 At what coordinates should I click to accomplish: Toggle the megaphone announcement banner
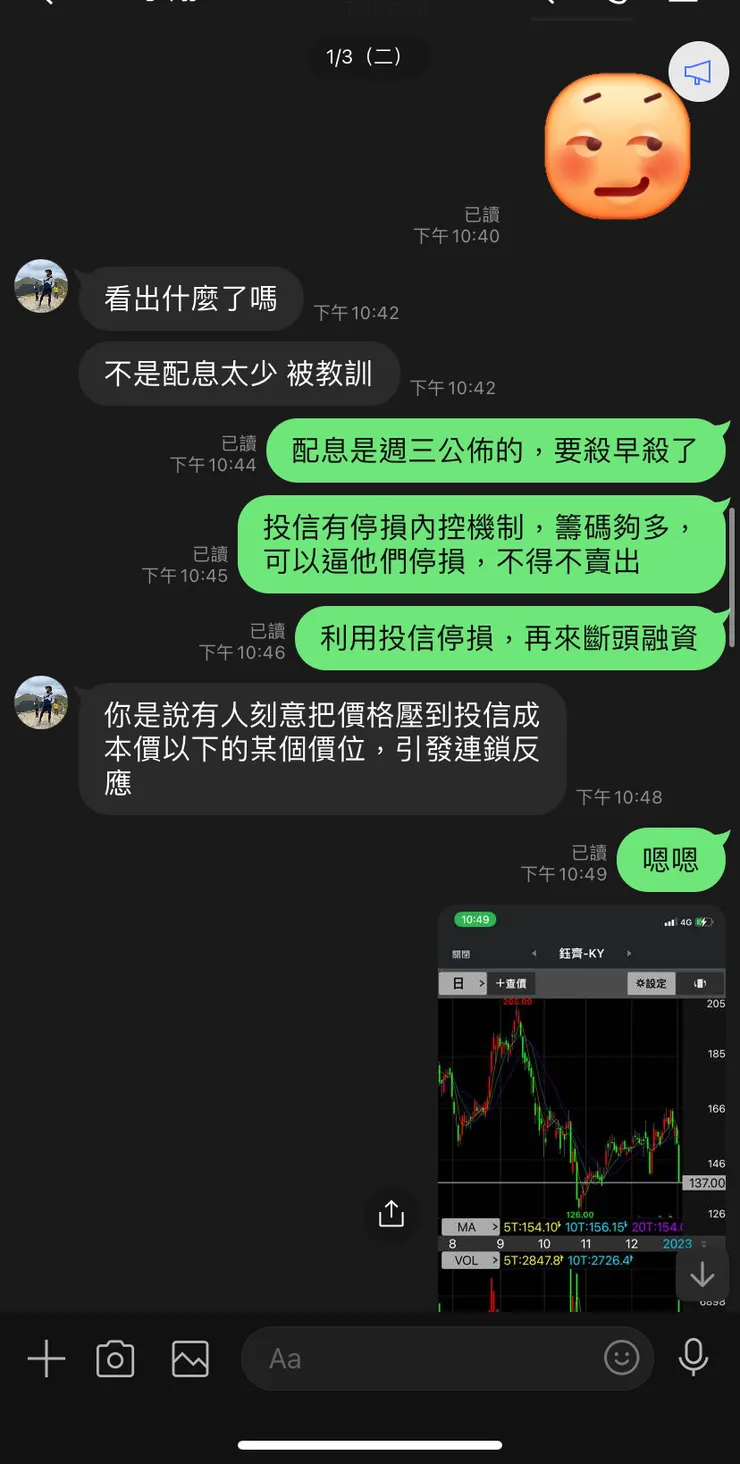tap(699, 72)
